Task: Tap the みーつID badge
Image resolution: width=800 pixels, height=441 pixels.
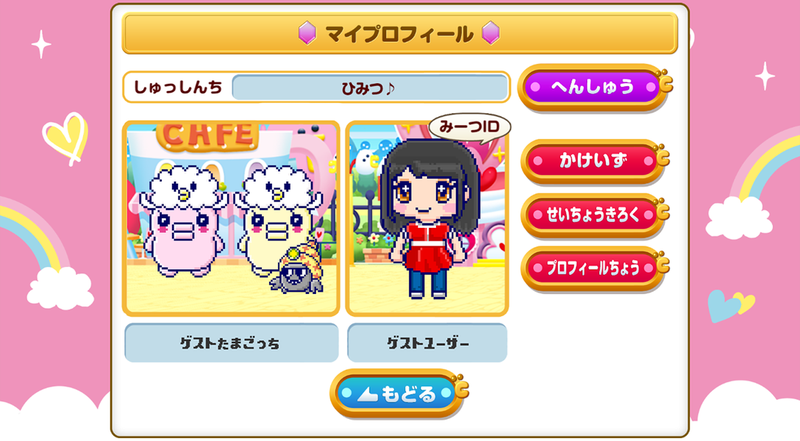Action: tap(470, 127)
